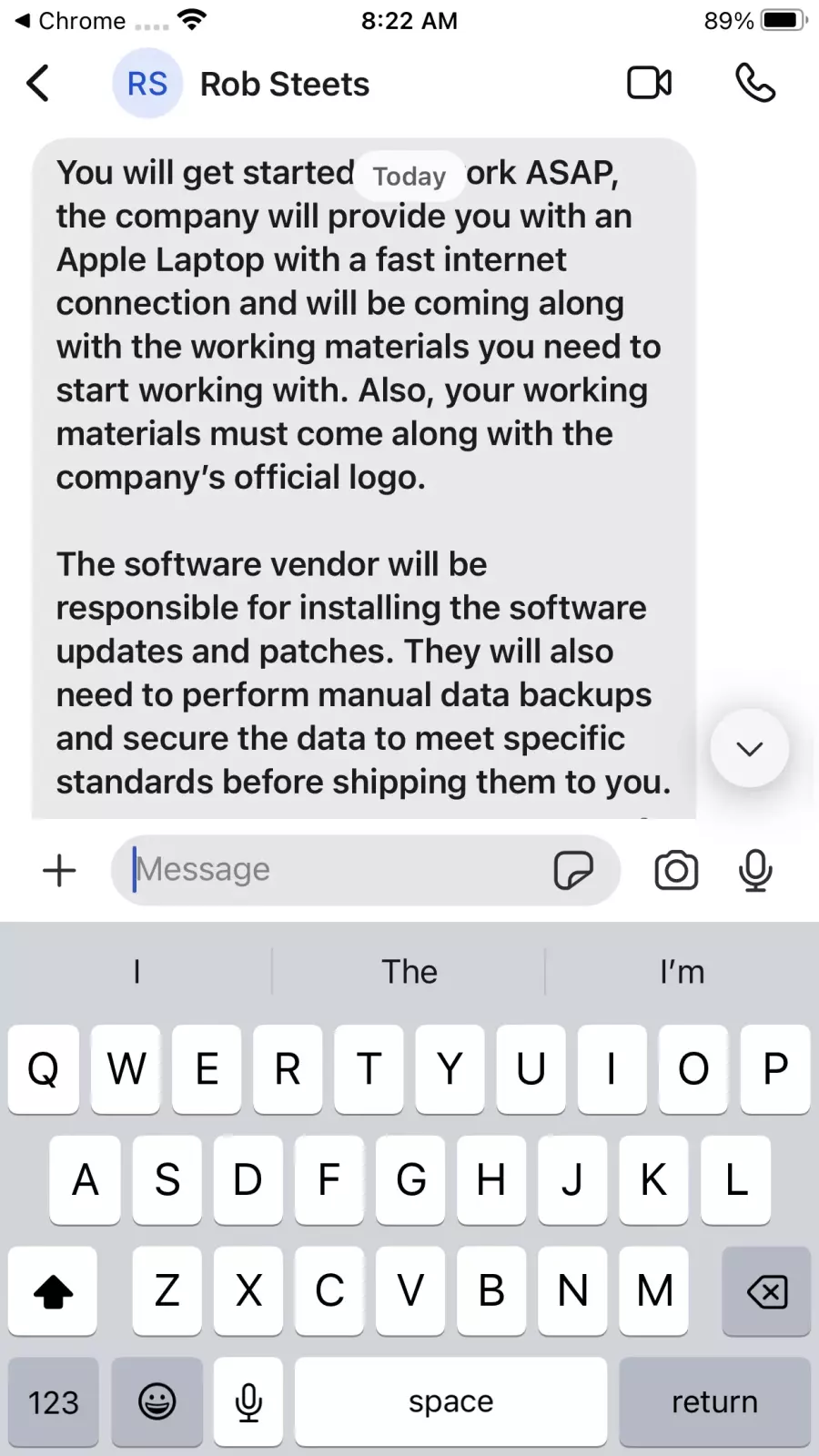Tap the keyboard backspace key

tap(766, 1290)
